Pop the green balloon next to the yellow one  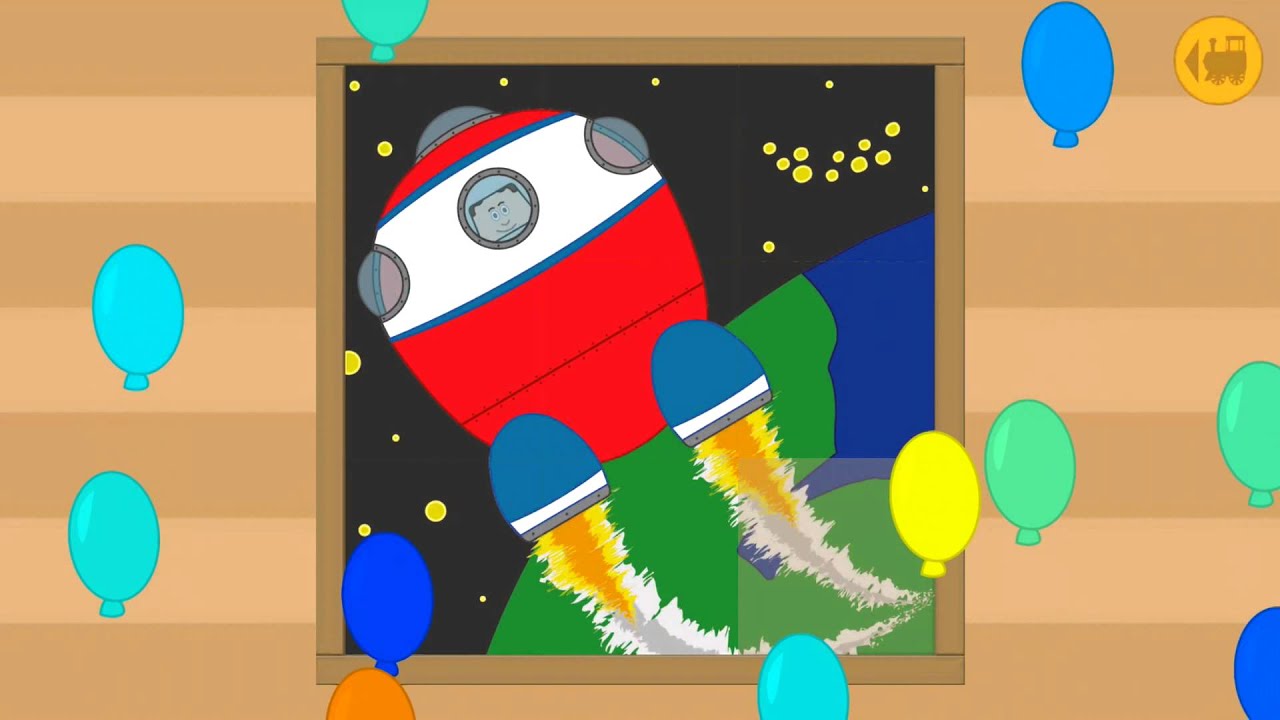(x=1029, y=464)
